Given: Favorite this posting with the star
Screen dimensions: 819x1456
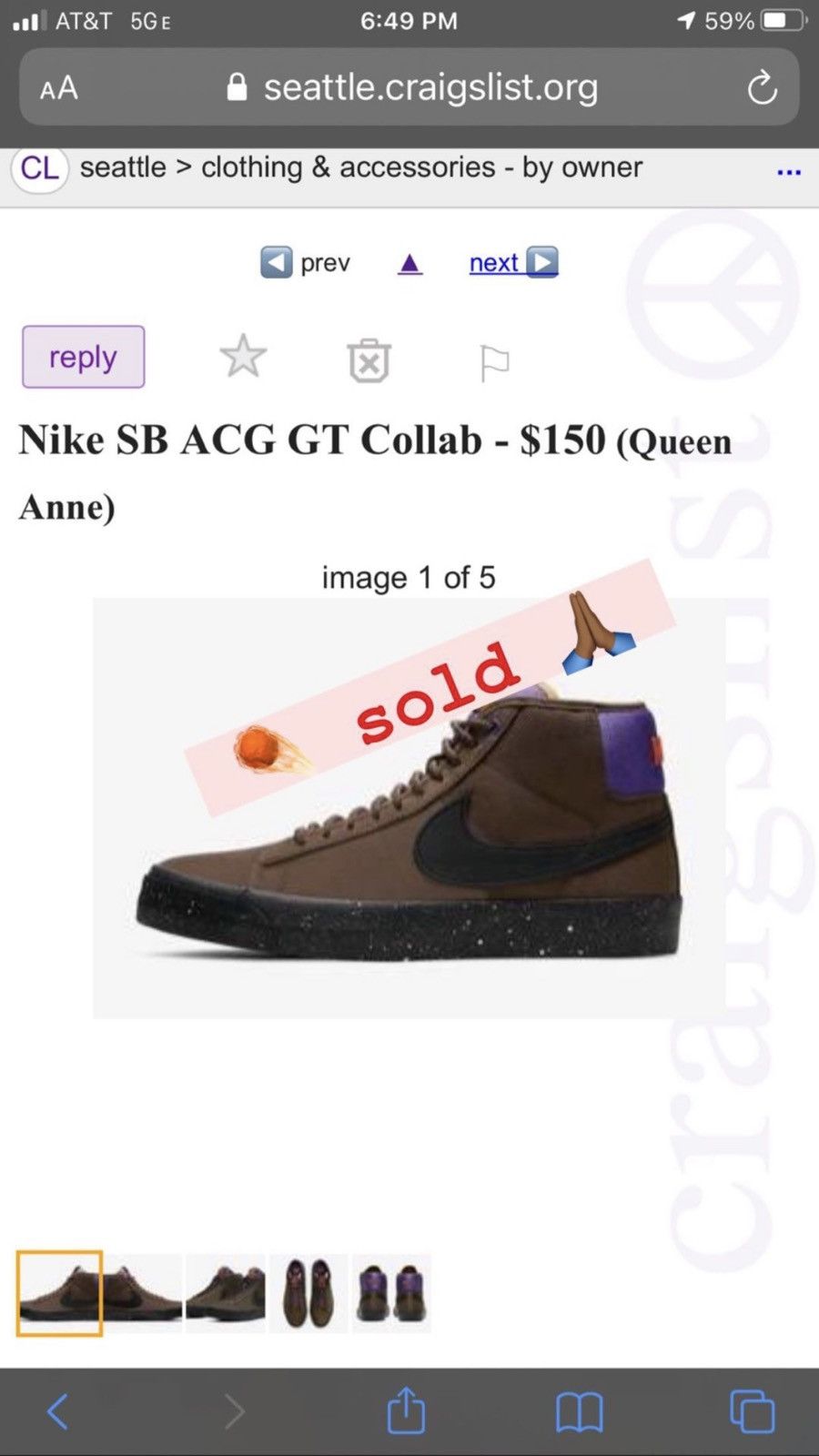Looking at the screenshot, I should [x=243, y=357].
